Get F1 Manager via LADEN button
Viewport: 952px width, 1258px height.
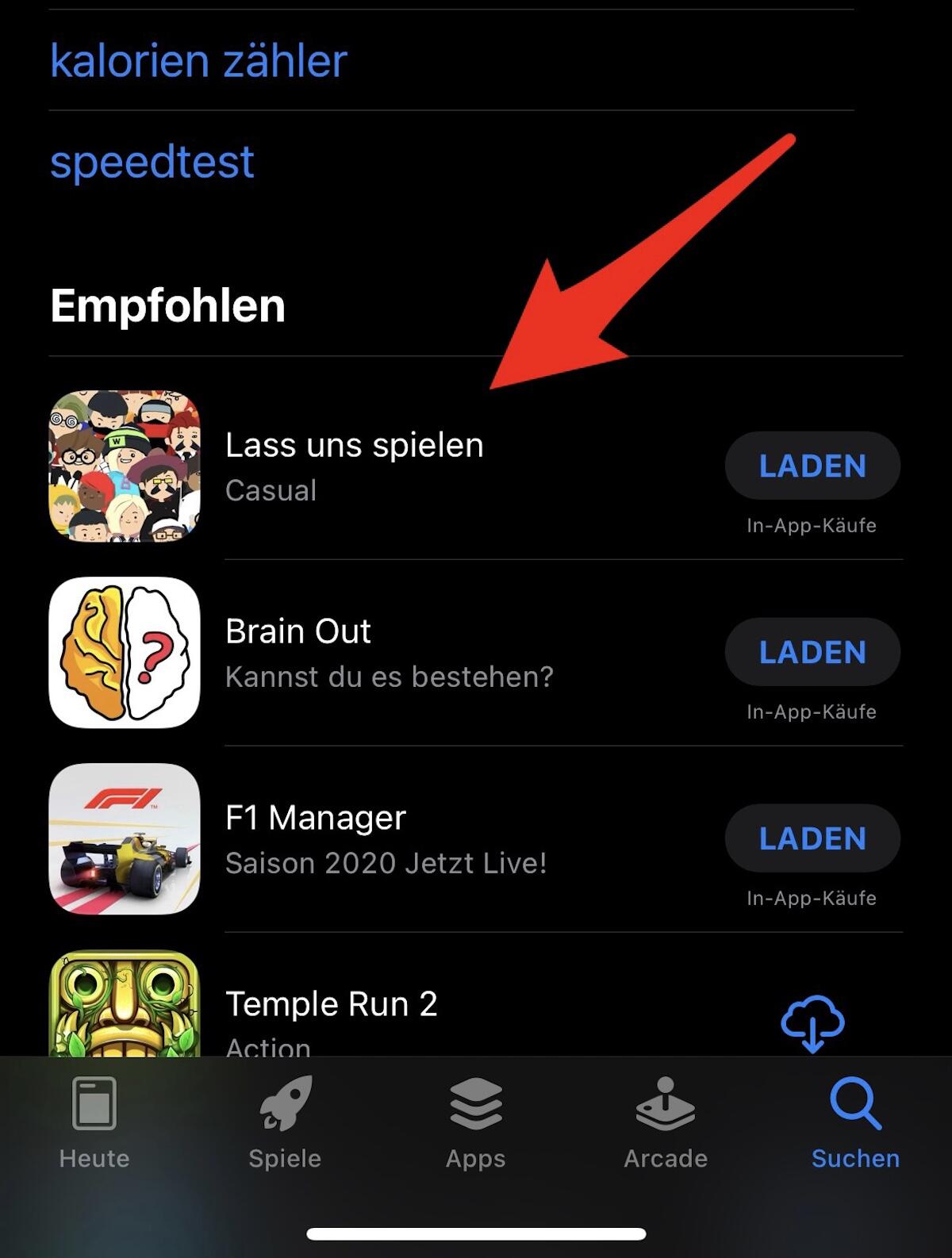[x=812, y=838]
